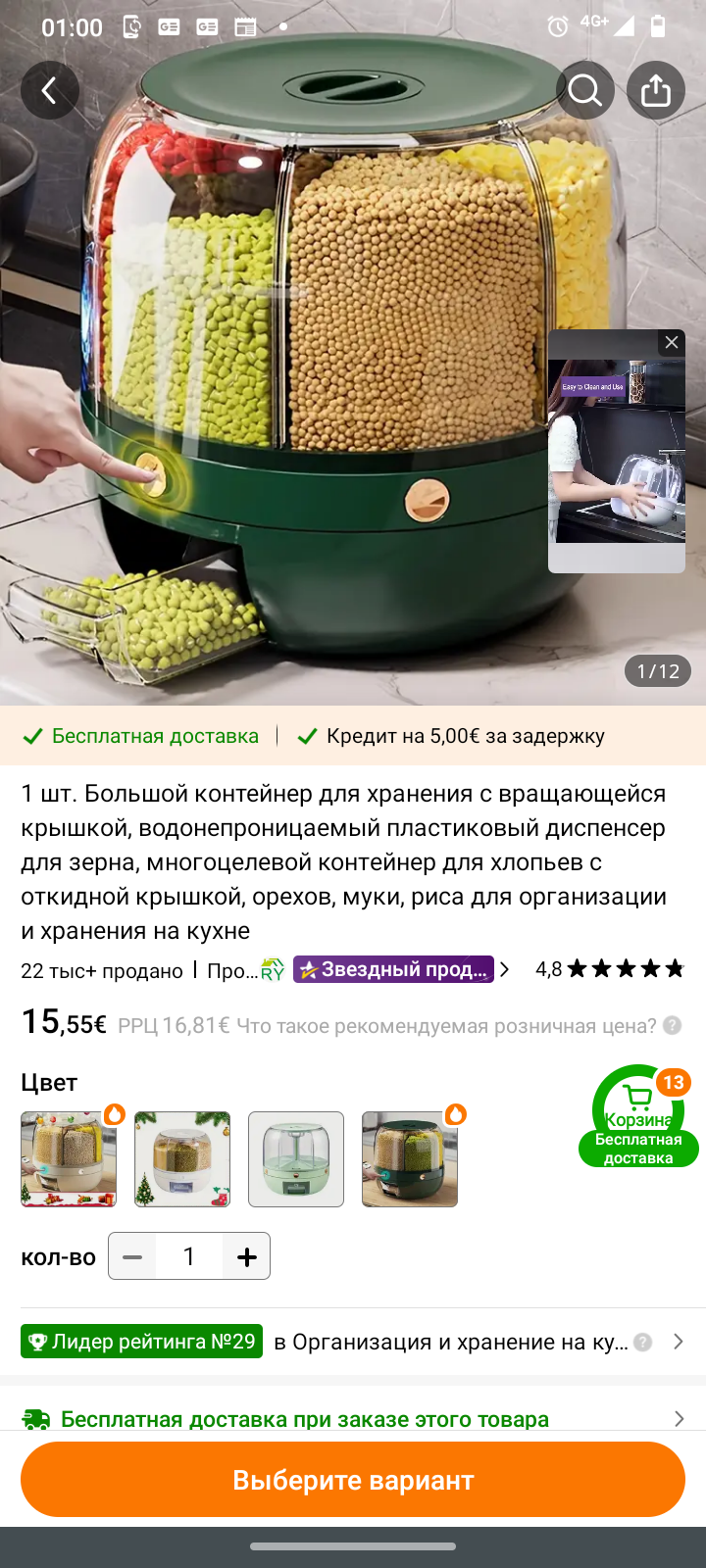The width and height of the screenshot is (706, 1568).
Task: Decrease quantity with minus button
Action: [x=132, y=1256]
